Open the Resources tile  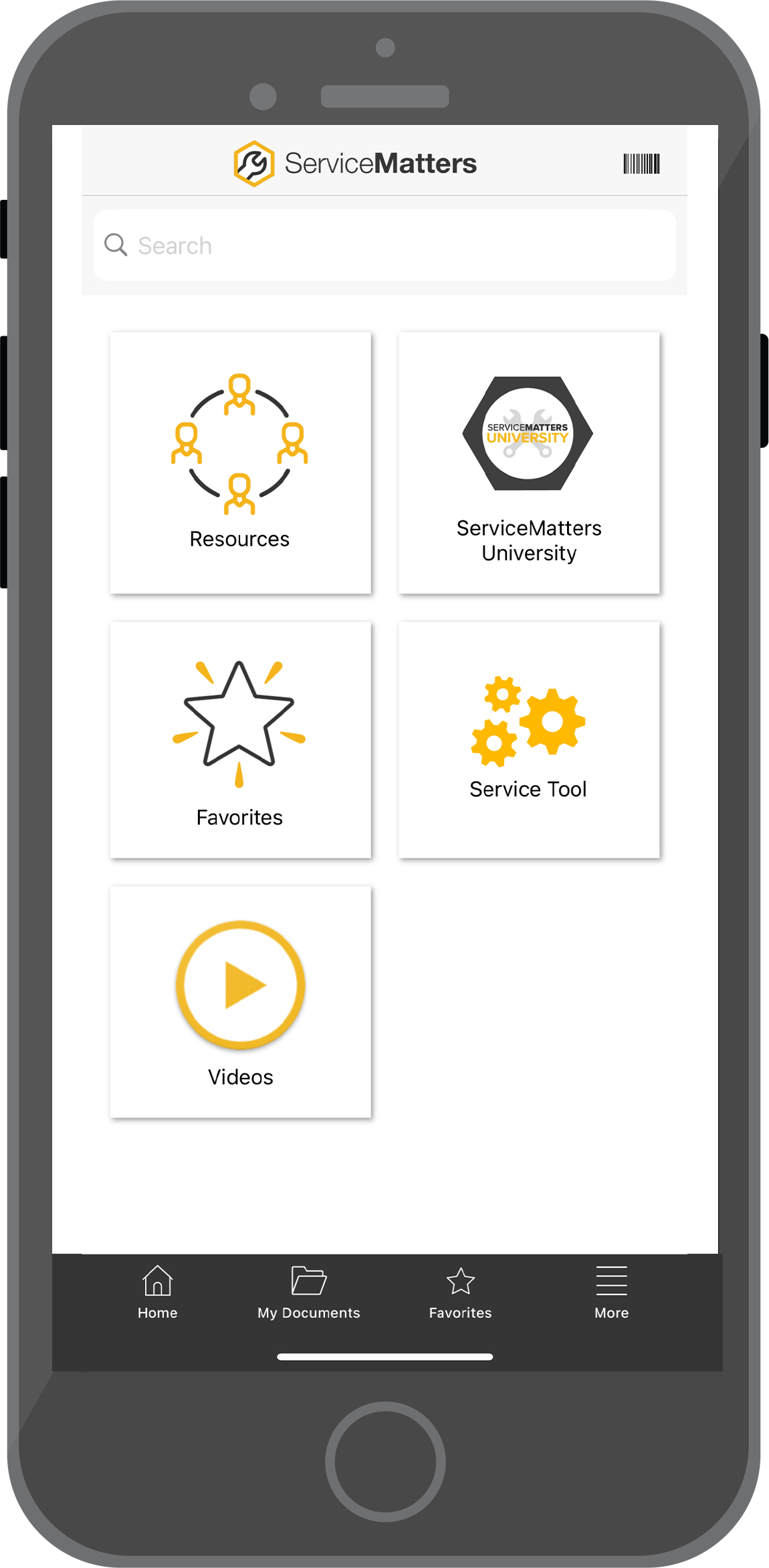tap(240, 463)
